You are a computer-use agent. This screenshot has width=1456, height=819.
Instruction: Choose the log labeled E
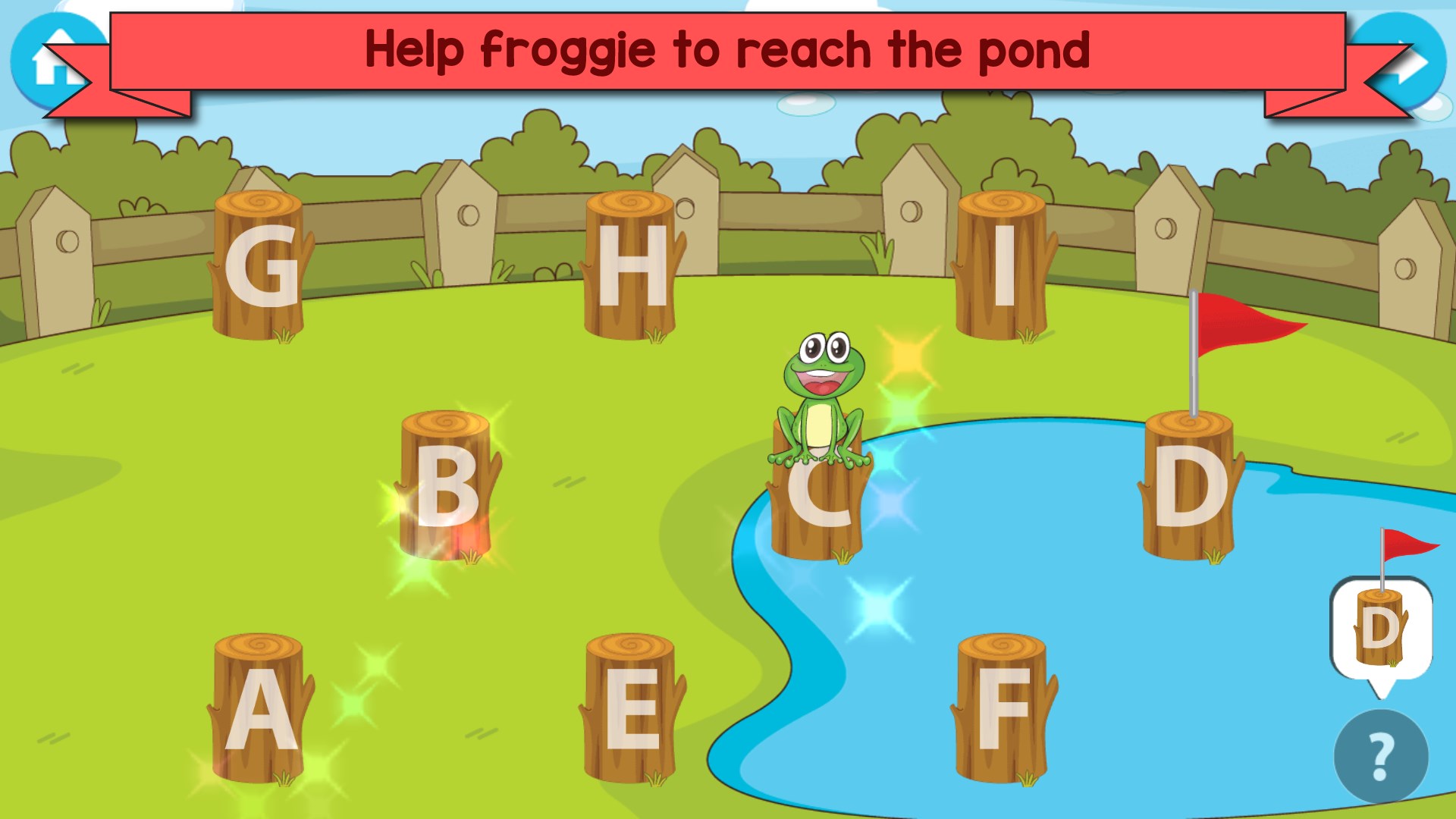[x=631, y=709]
